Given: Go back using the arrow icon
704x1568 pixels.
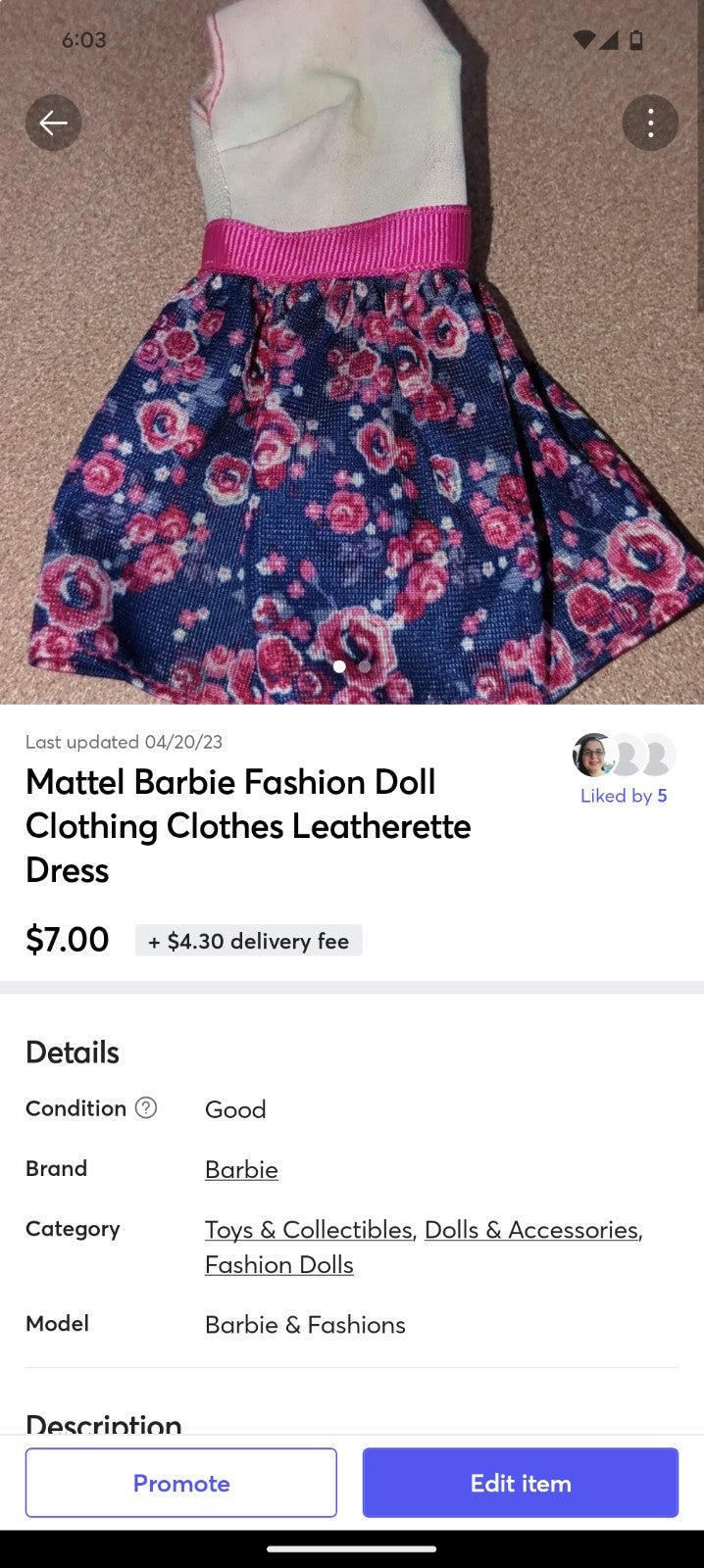Looking at the screenshot, I should point(53,122).
